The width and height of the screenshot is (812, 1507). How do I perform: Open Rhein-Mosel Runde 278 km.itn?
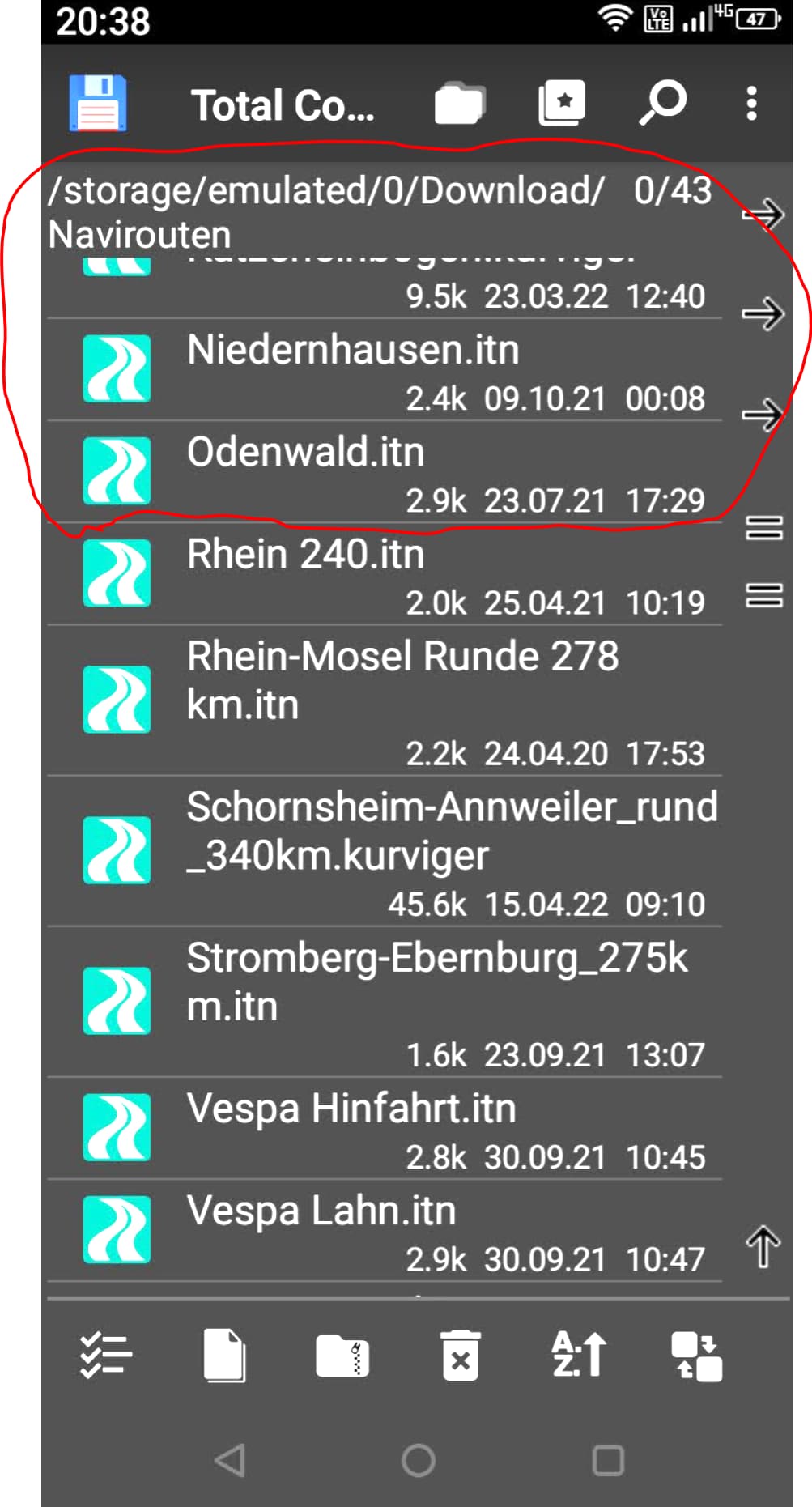(384, 700)
